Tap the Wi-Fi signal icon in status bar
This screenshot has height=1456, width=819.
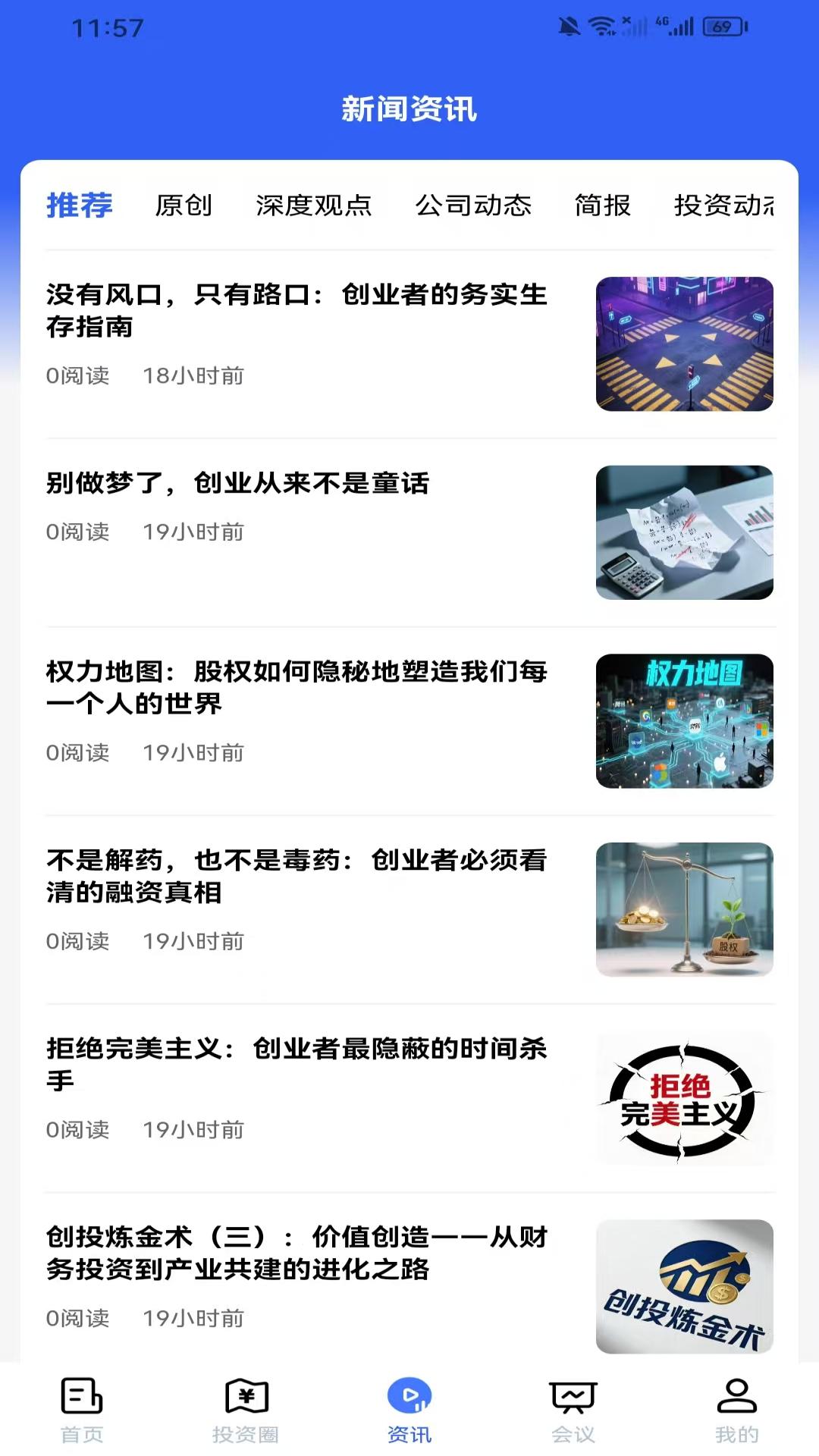tap(601, 25)
